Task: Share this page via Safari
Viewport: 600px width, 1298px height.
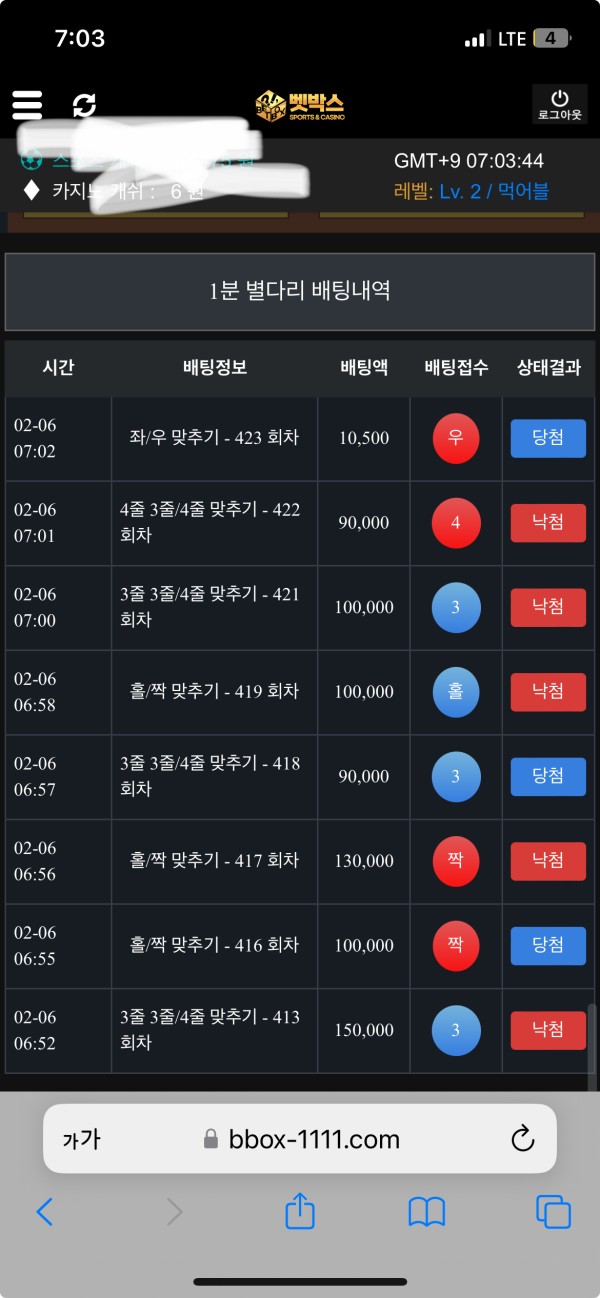Action: (300, 1212)
